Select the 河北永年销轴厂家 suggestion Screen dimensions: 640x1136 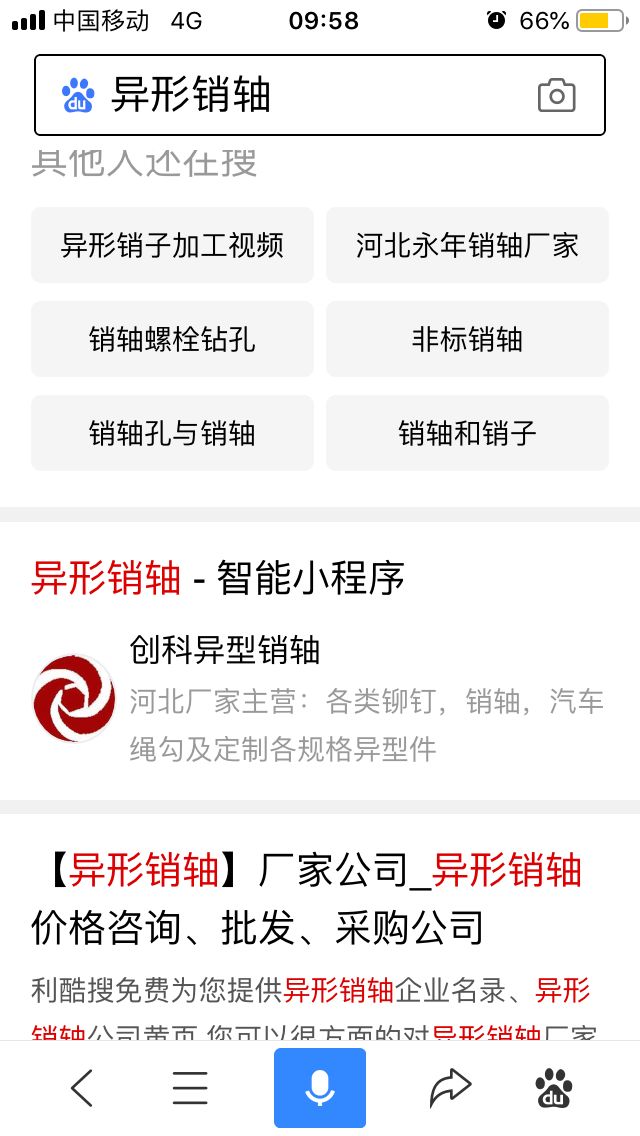click(x=467, y=245)
